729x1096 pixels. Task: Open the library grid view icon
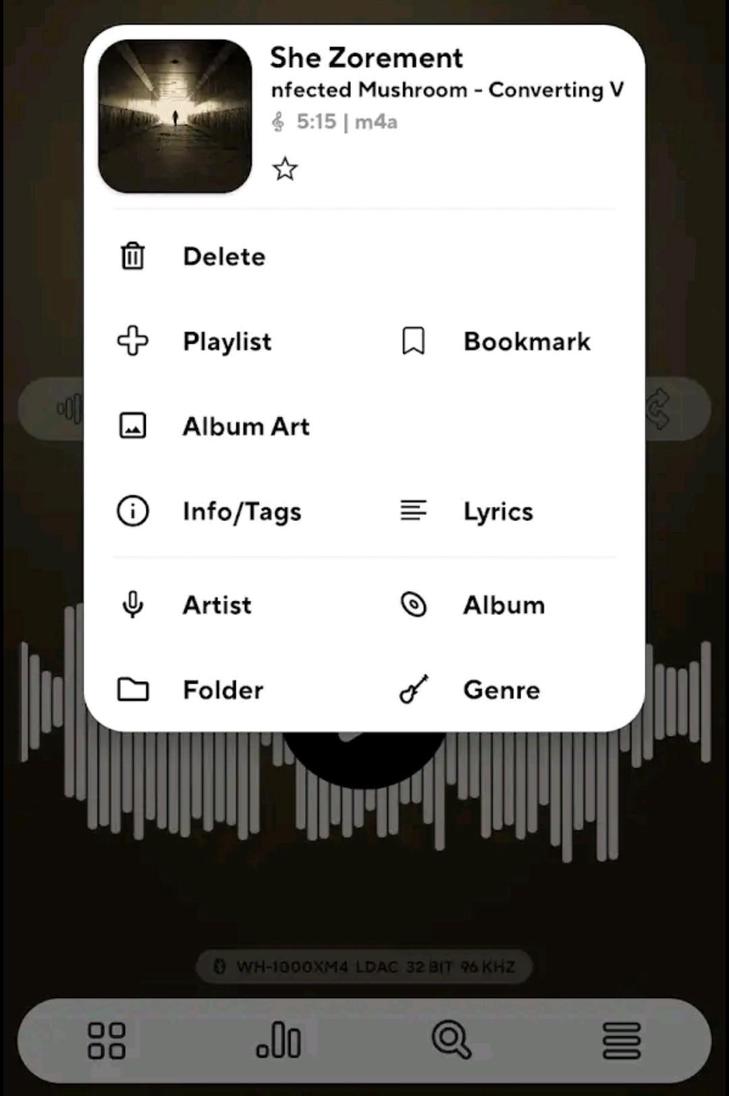[x=104, y=1040]
